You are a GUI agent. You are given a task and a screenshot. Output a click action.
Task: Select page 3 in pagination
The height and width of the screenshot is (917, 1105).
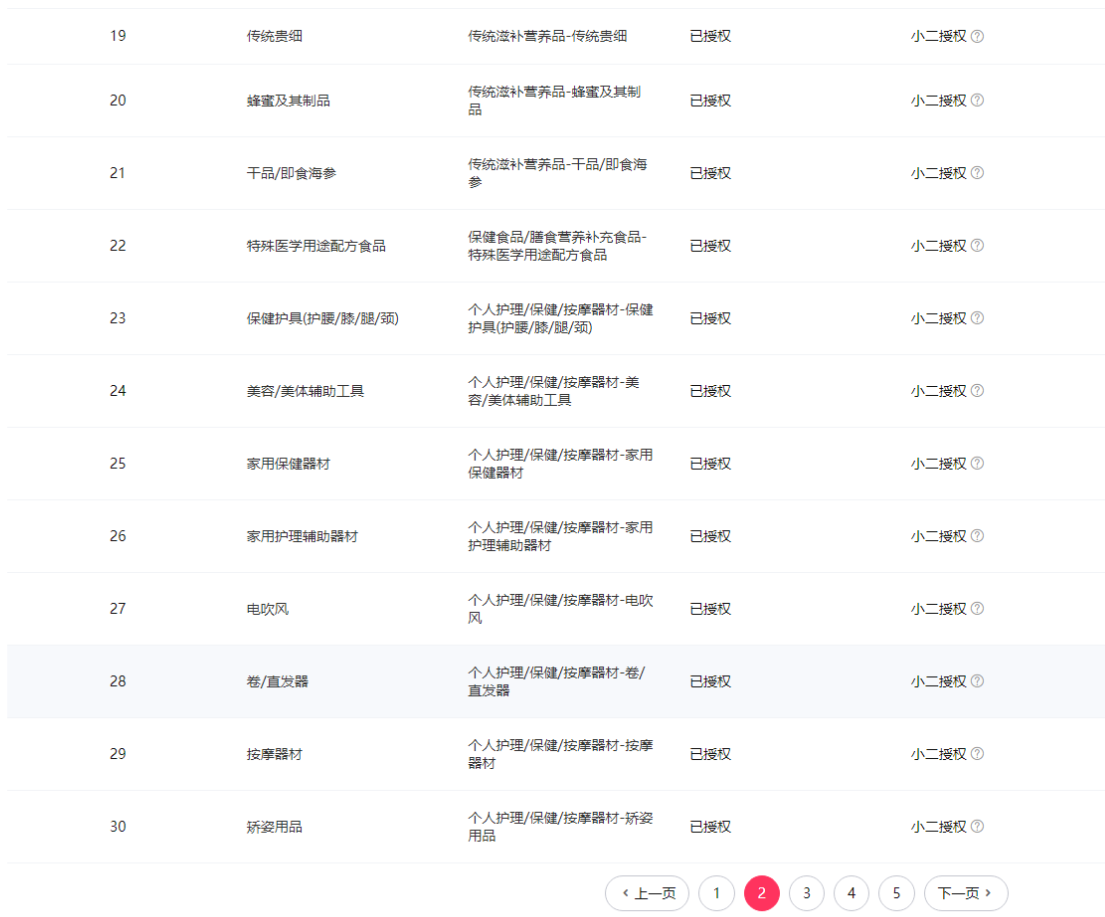tap(806, 893)
